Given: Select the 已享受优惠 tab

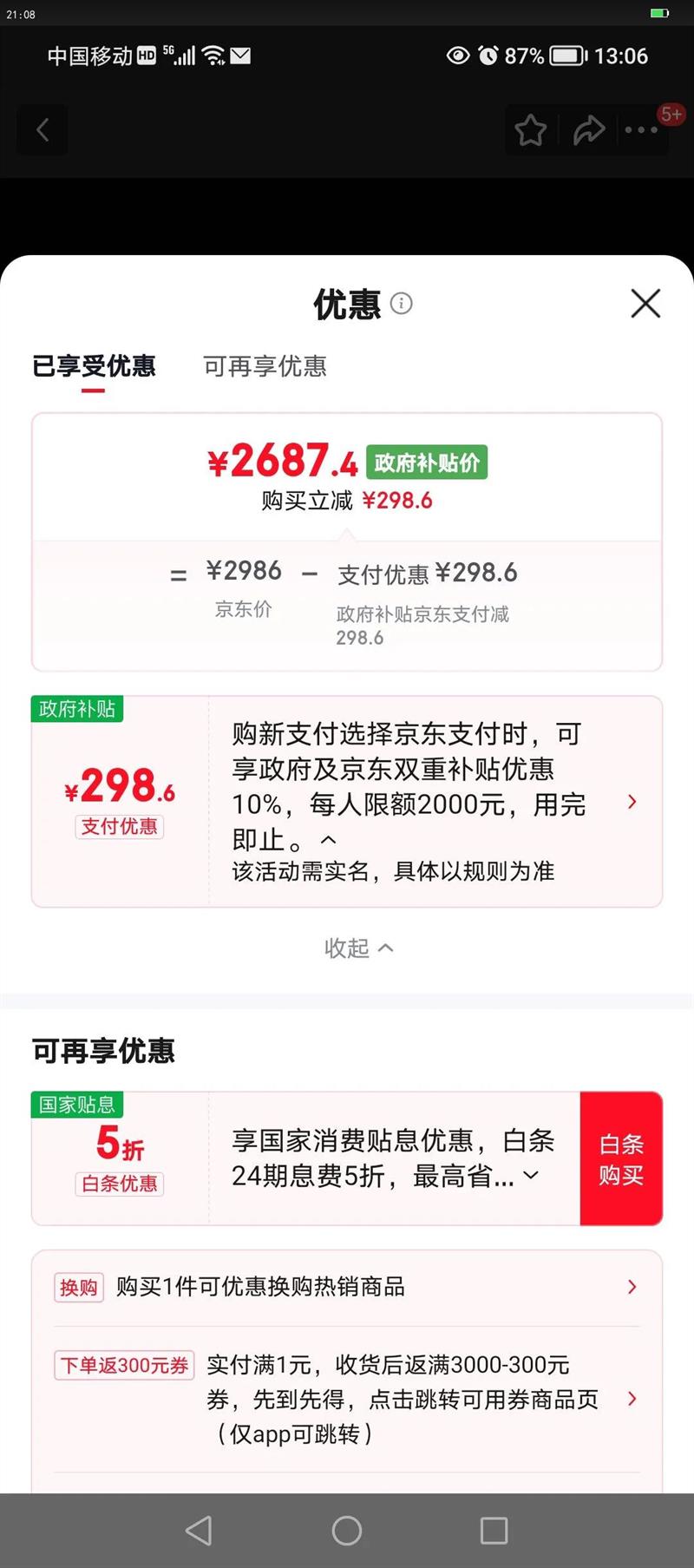Looking at the screenshot, I should click(94, 366).
